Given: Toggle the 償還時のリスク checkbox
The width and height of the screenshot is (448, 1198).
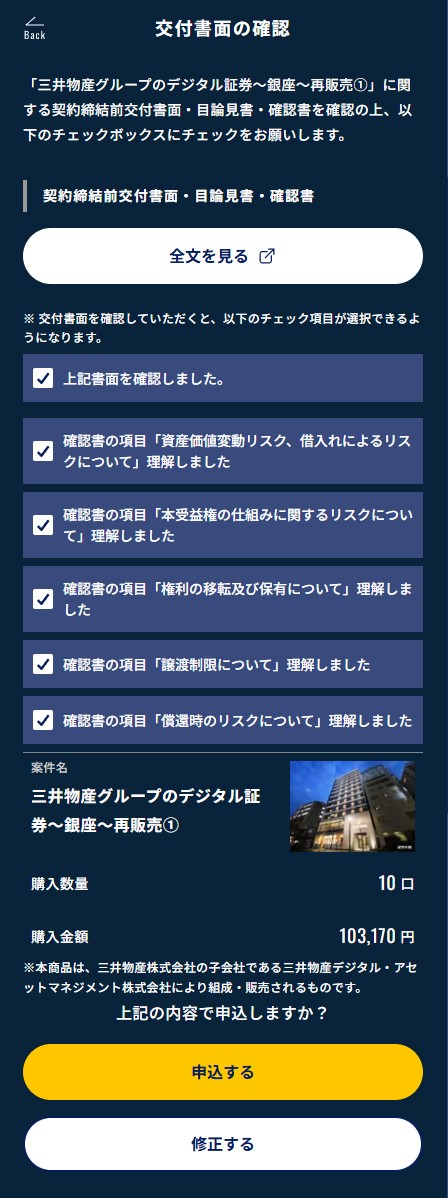Looking at the screenshot, I should (44, 720).
